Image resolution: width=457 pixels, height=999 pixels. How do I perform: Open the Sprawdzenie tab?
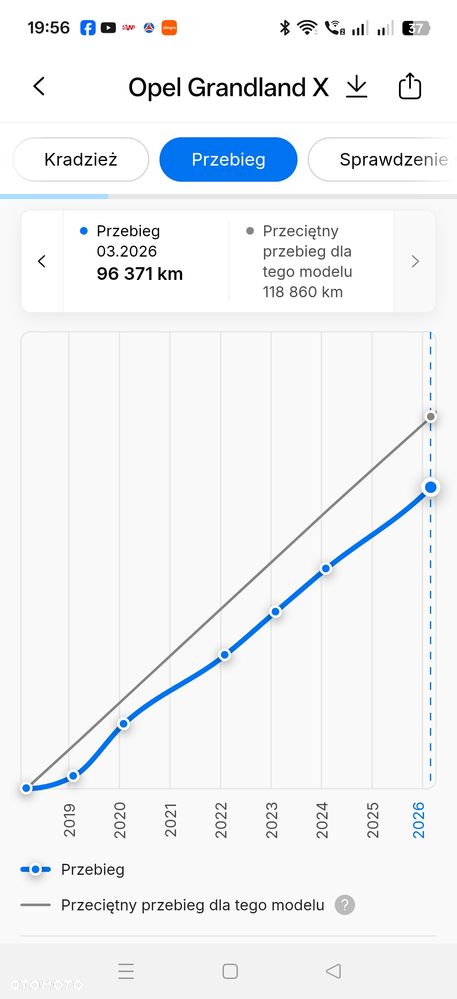click(x=382, y=159)
